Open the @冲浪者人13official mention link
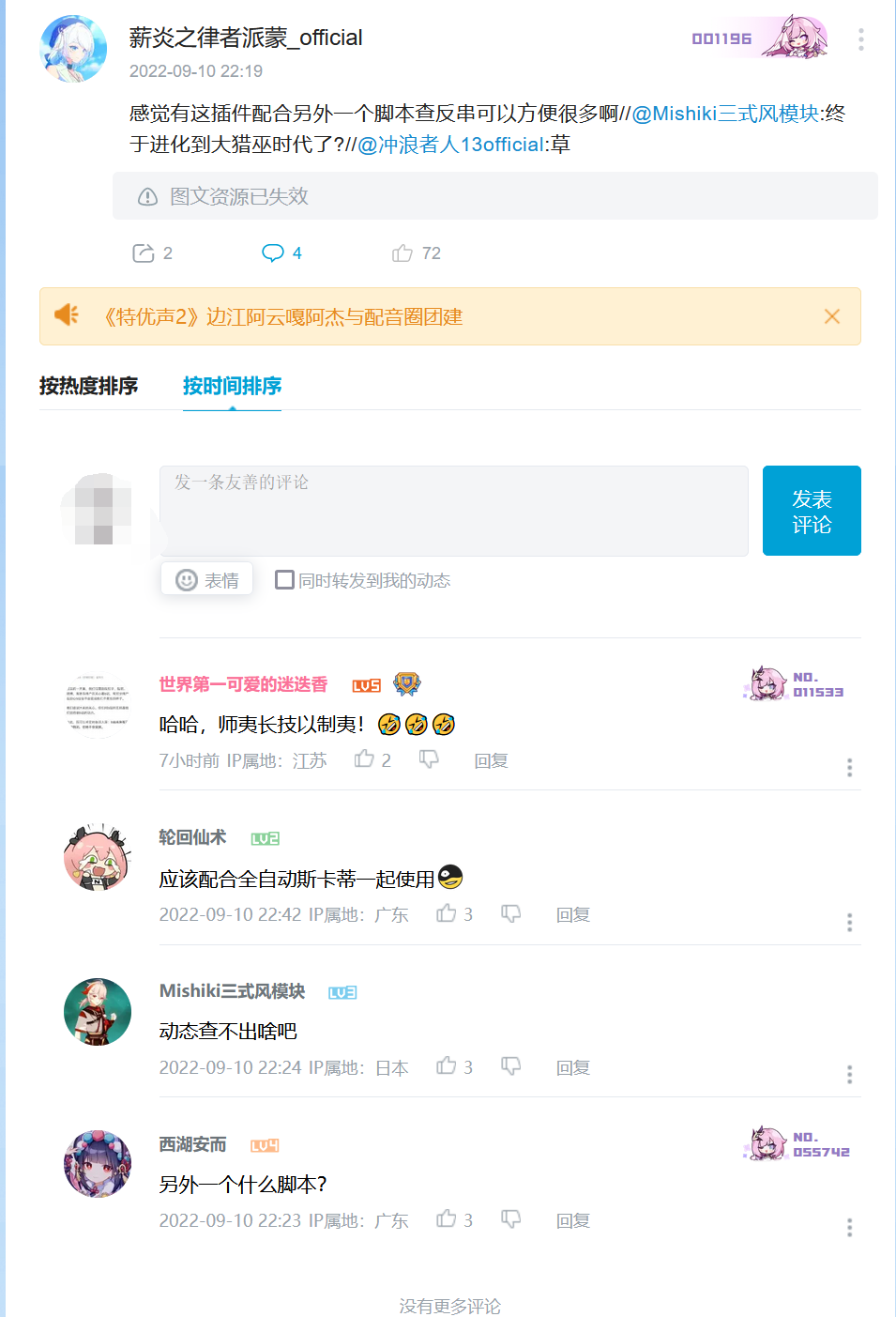Viewport: 896px width, 1317px height. point(450,145)
